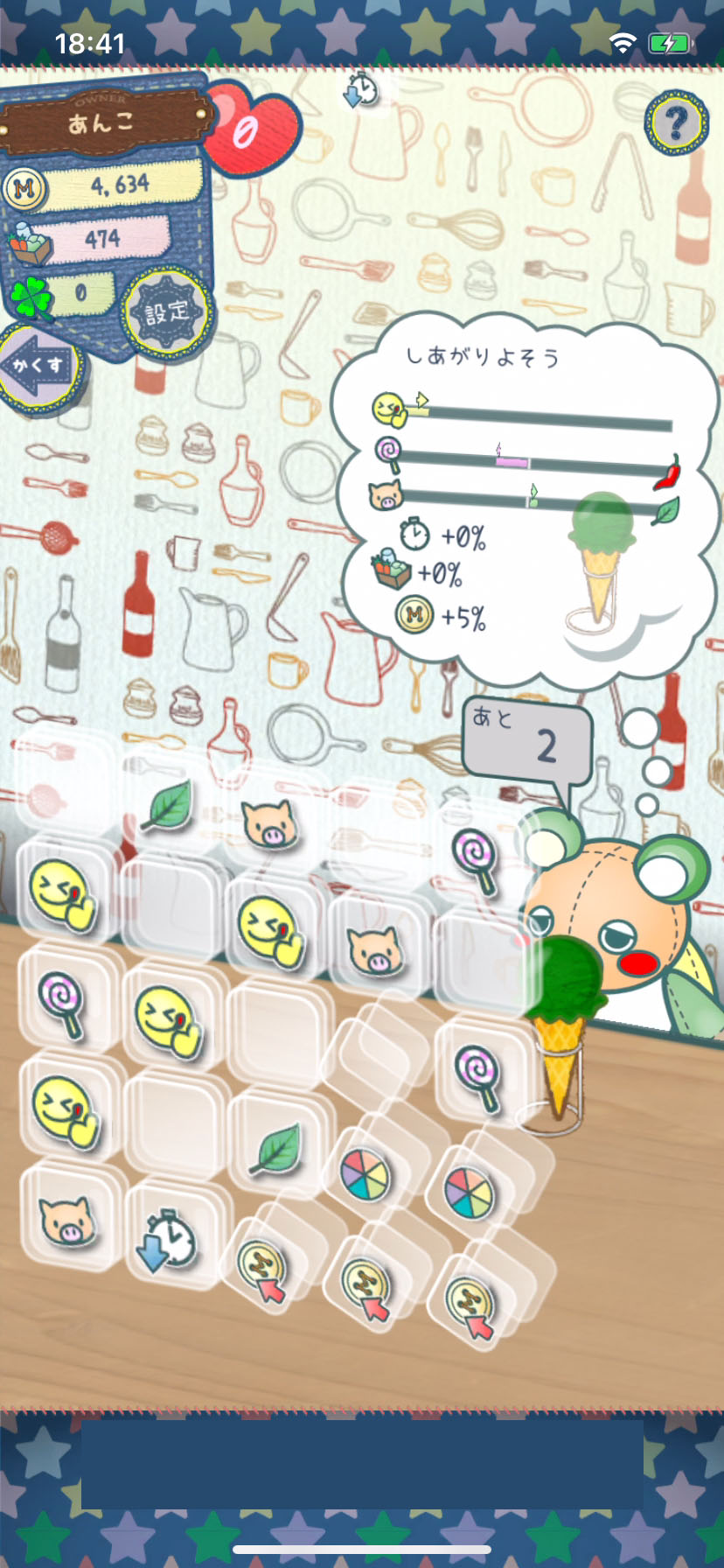Screen dimensions: 724x1568
Task: Open the 設定 settings button
Action: [166, 312]
